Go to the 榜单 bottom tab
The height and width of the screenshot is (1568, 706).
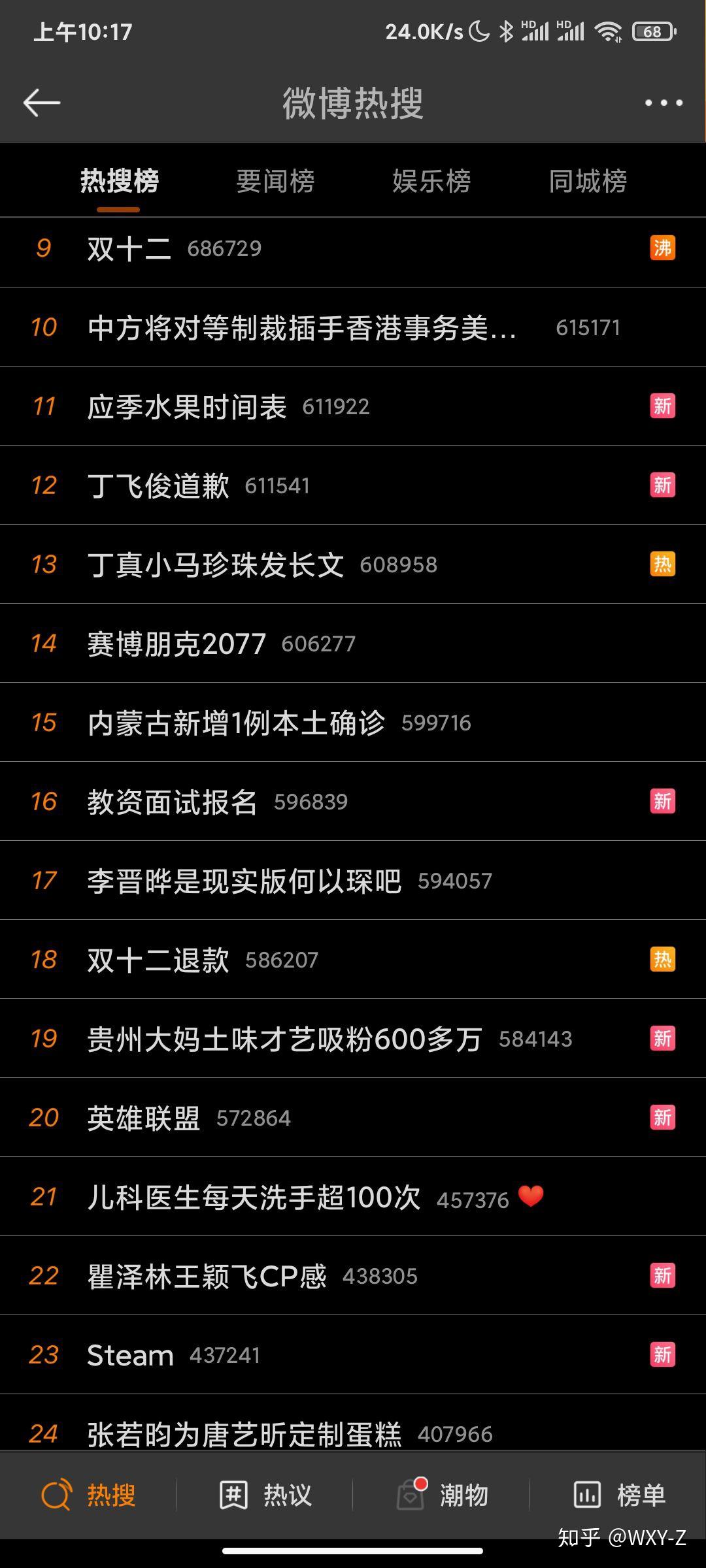click(x=618, y=1495)
